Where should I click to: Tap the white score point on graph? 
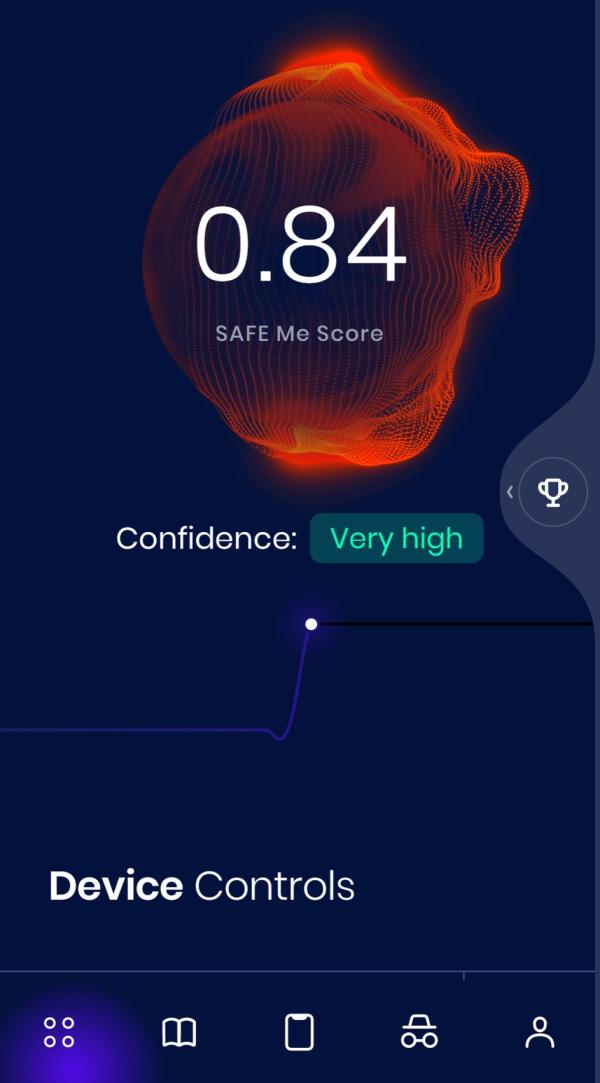[x=311, y=624]
